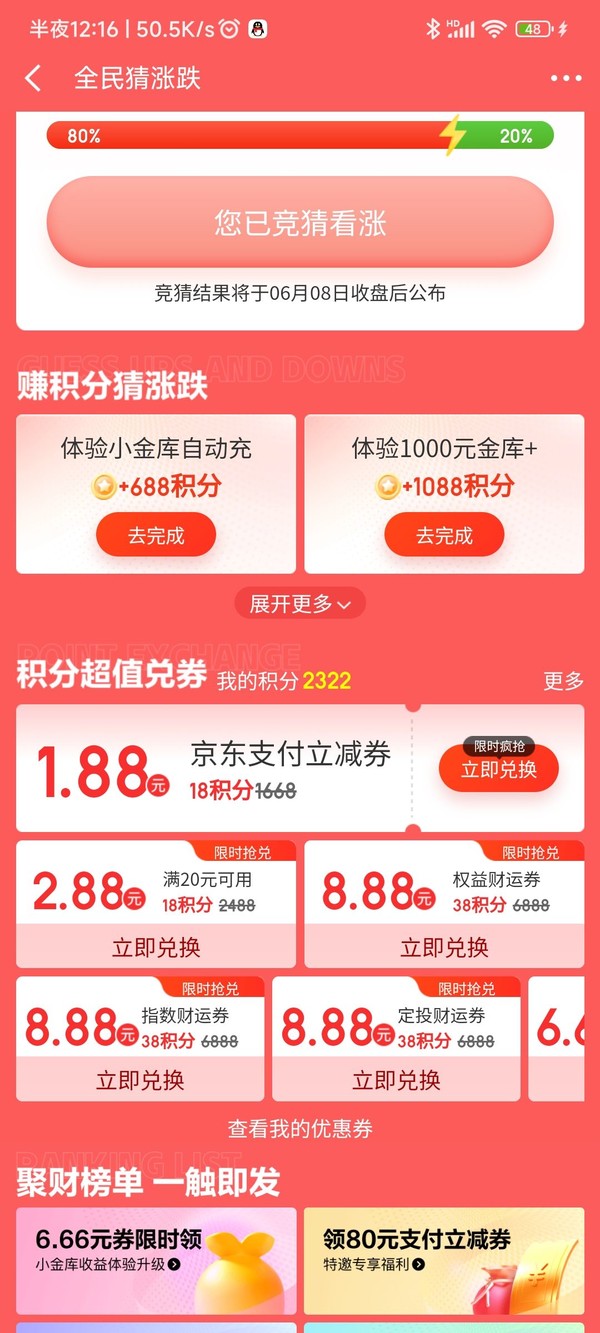
Task: View 查看我的优惠券
Action: (300, 1129)
